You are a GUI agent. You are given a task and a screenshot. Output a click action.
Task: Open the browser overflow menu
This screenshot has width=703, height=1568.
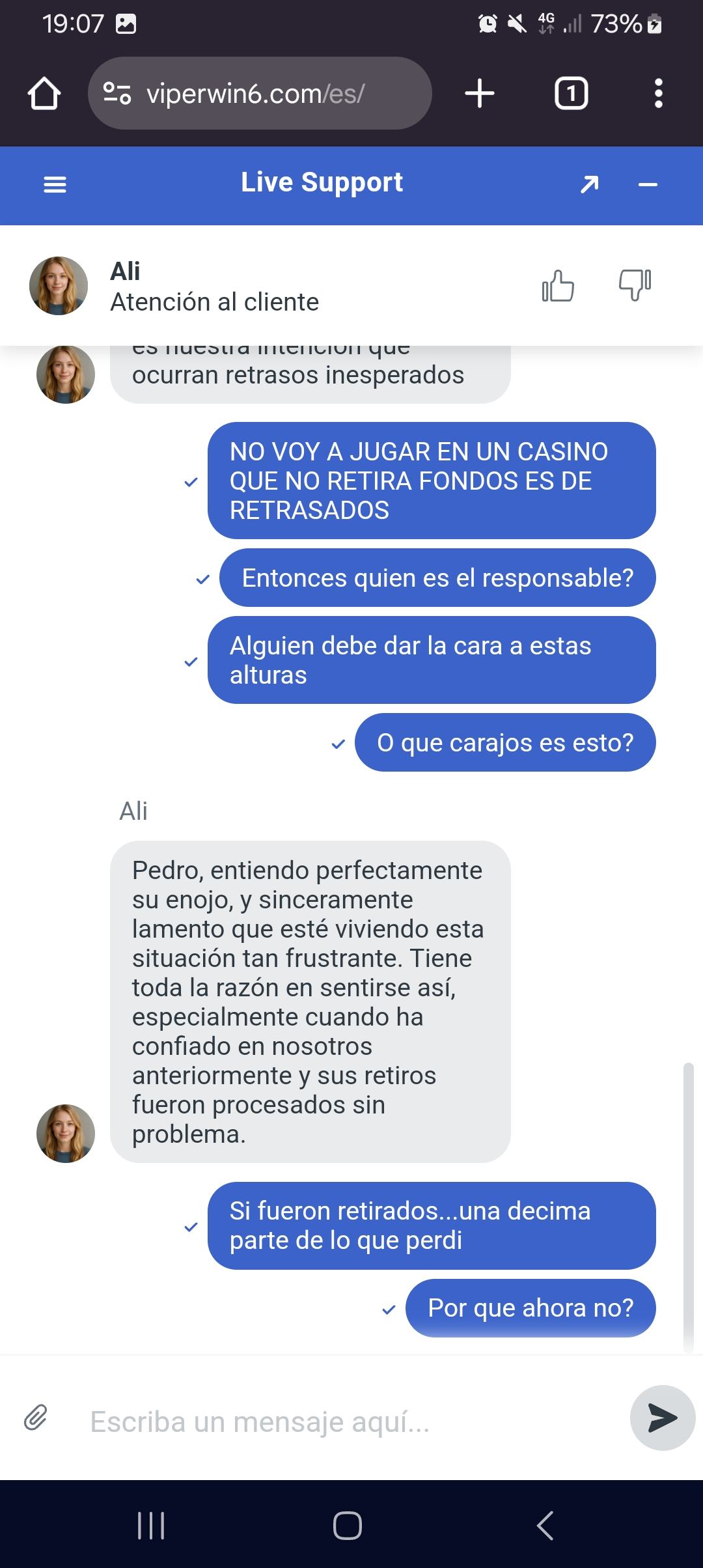point(659,93)
